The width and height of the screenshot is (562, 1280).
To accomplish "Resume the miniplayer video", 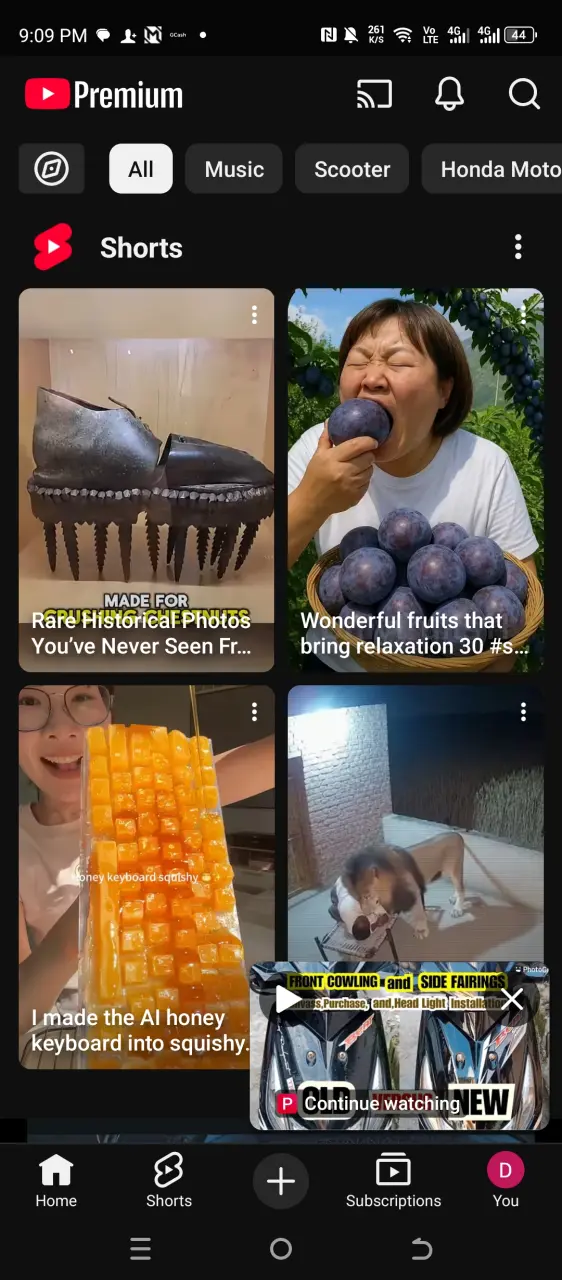I will [288, 999].
